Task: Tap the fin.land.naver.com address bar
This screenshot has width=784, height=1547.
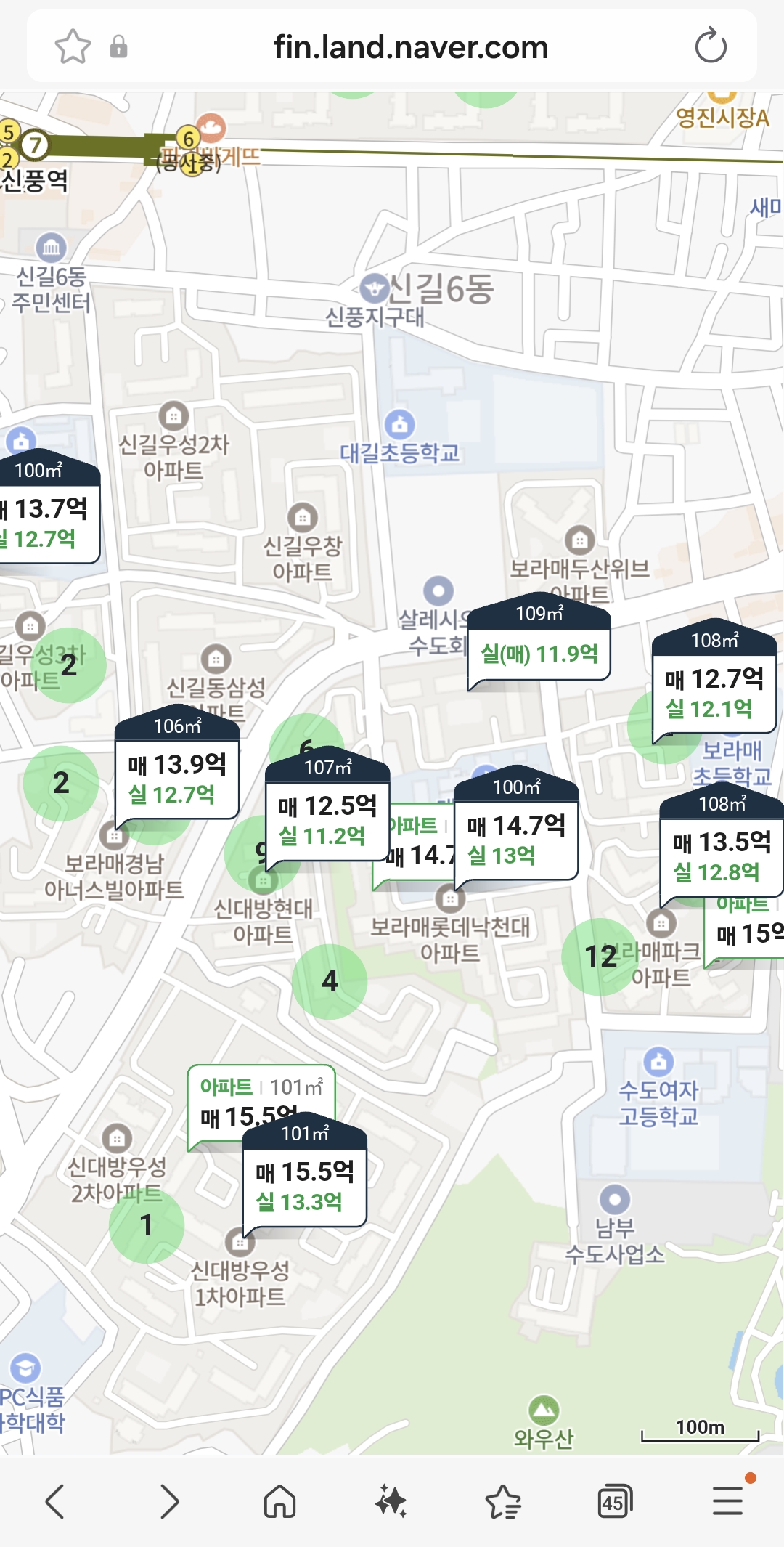Action: click(x=410, y=47)
